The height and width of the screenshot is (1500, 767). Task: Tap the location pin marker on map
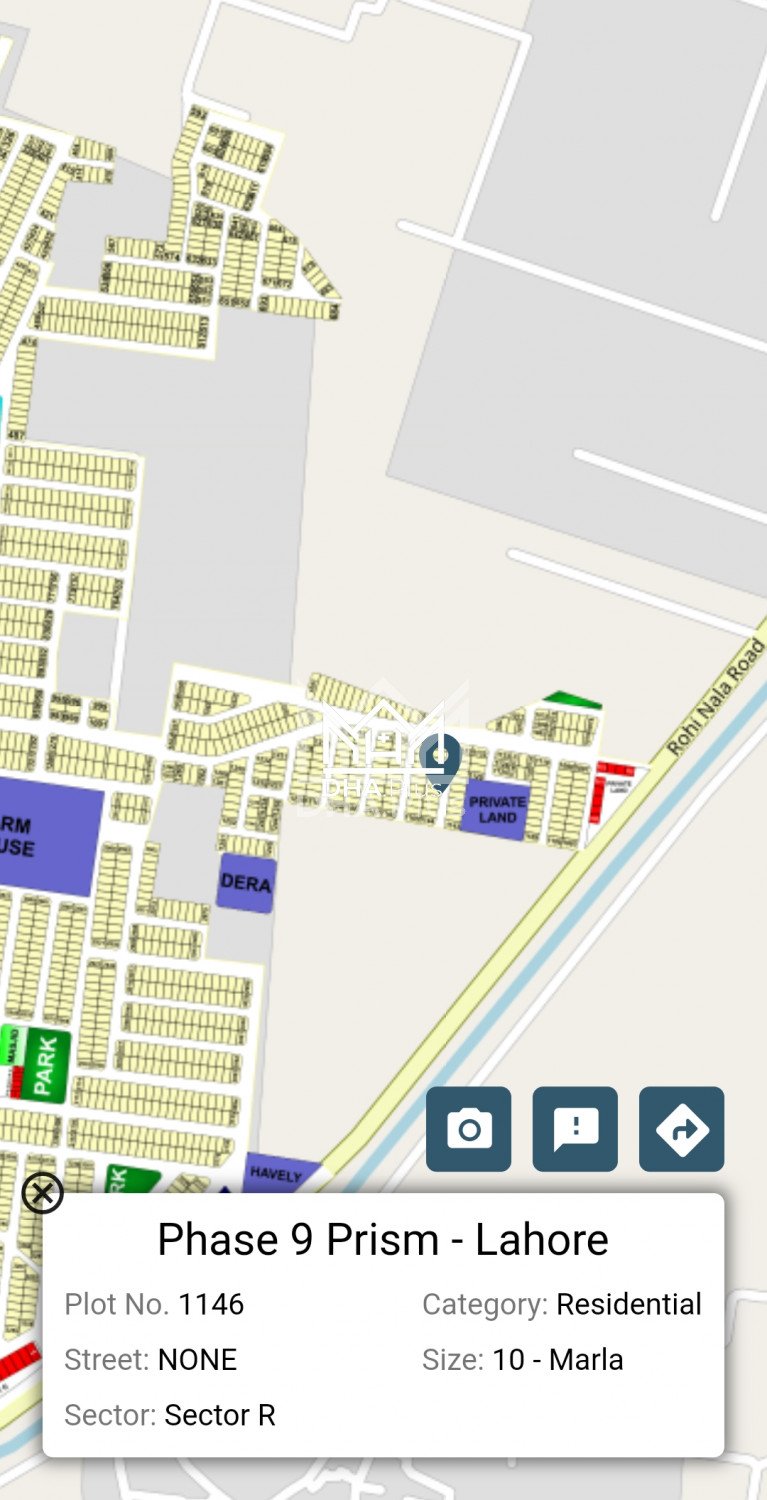point(440,757)
